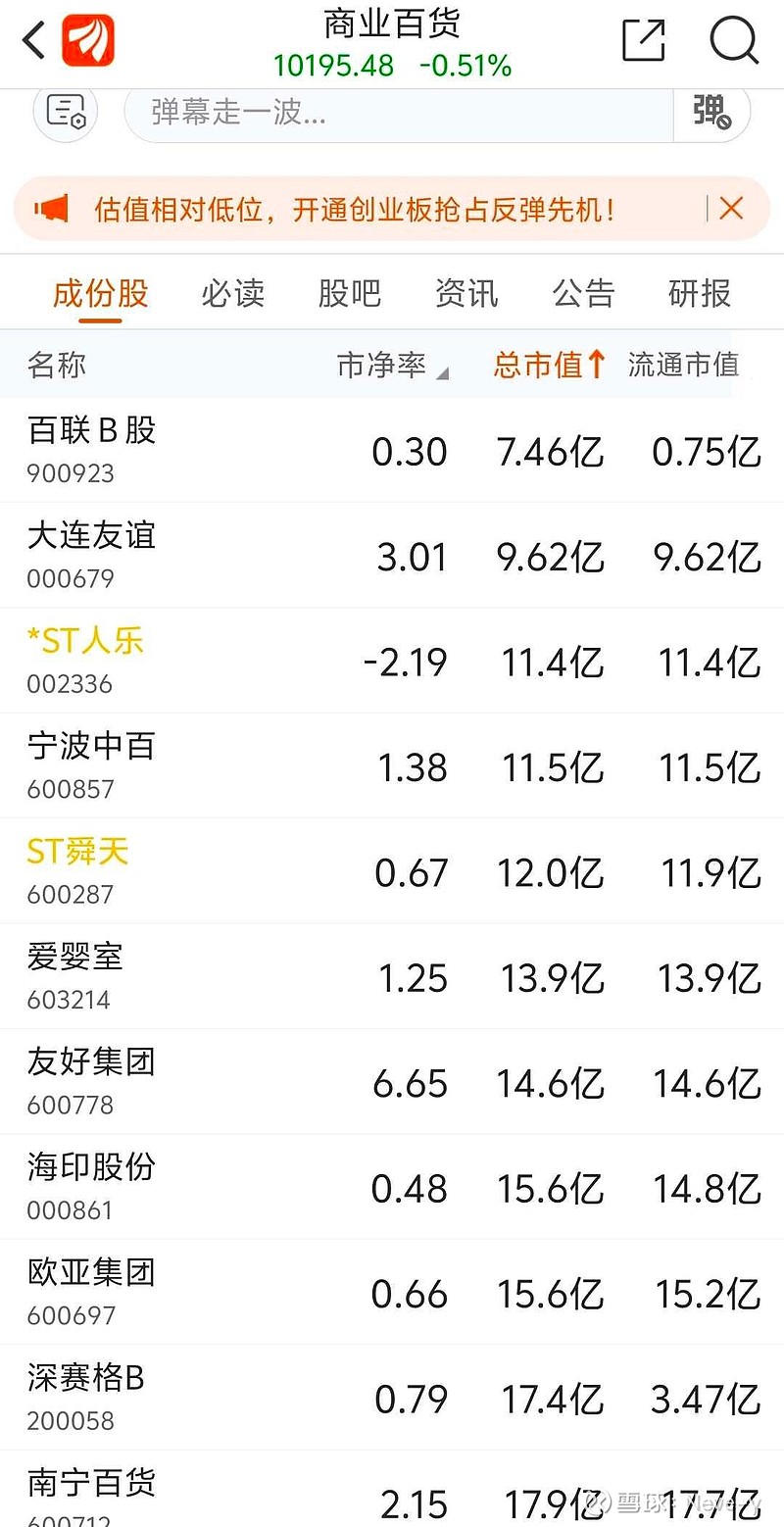Toggle the 弹 bullet-comment switch
This screenshot has width=784, height=1527.
click(x=711, y=112)
